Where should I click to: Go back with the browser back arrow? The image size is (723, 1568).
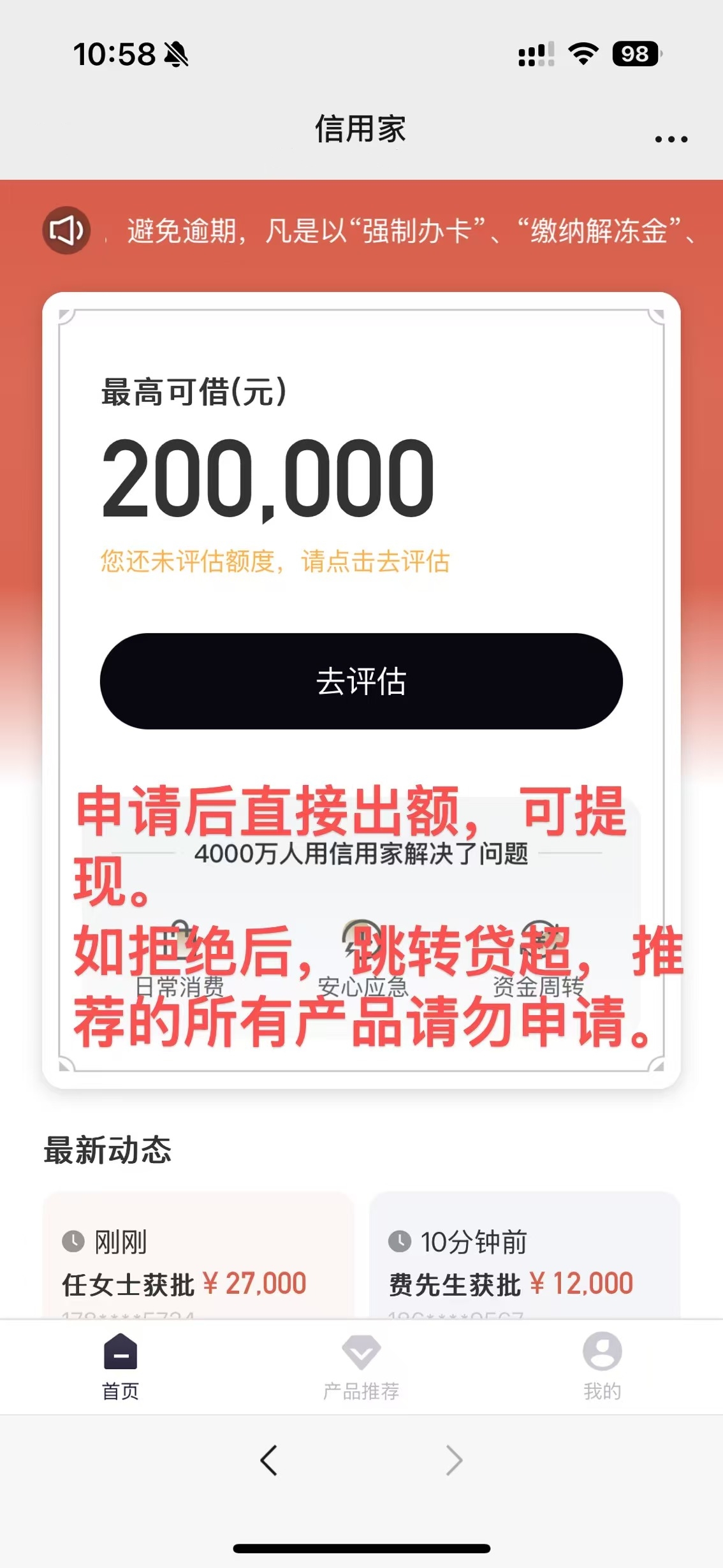(x=268, y=1460)
